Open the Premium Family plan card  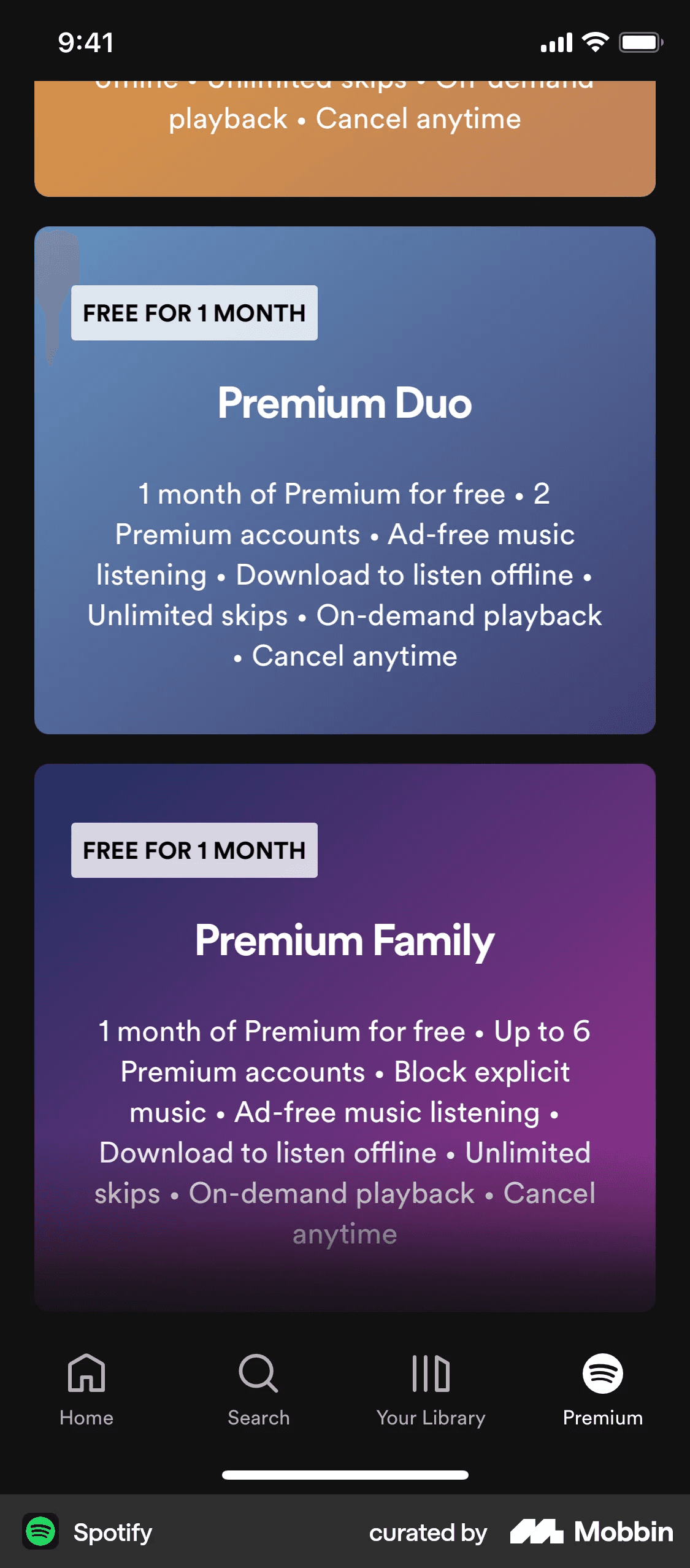point(345,1037)
